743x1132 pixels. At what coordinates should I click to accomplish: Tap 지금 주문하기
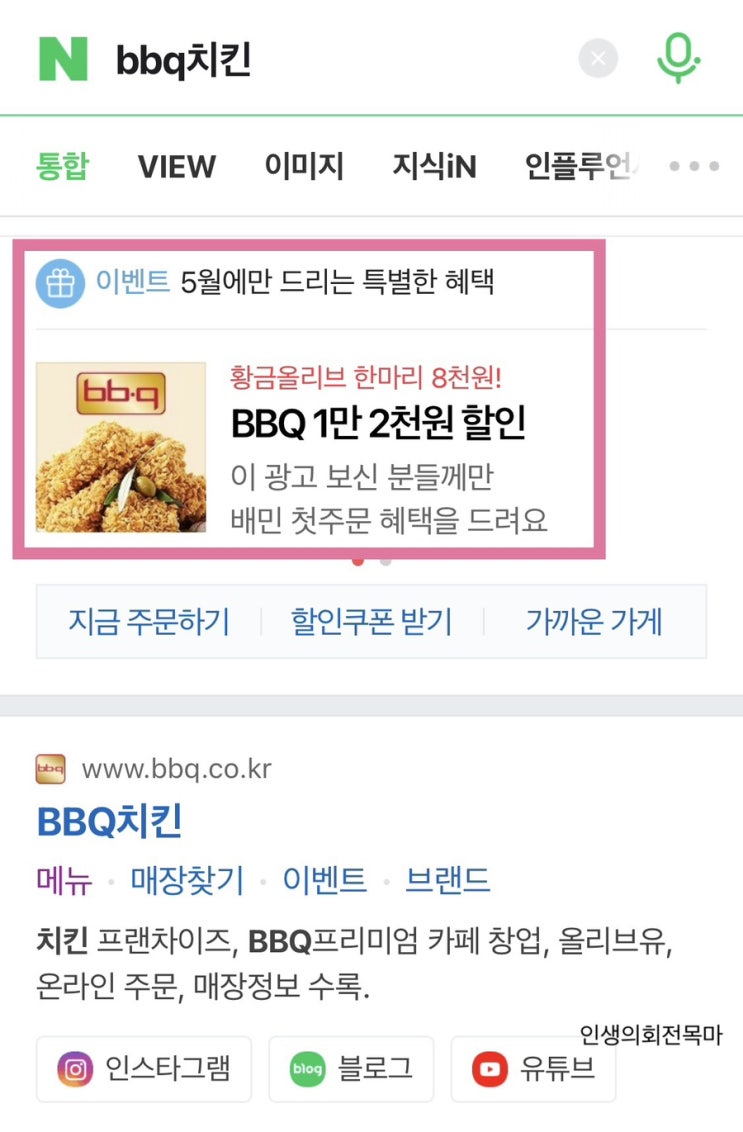[x=149, y=622]
